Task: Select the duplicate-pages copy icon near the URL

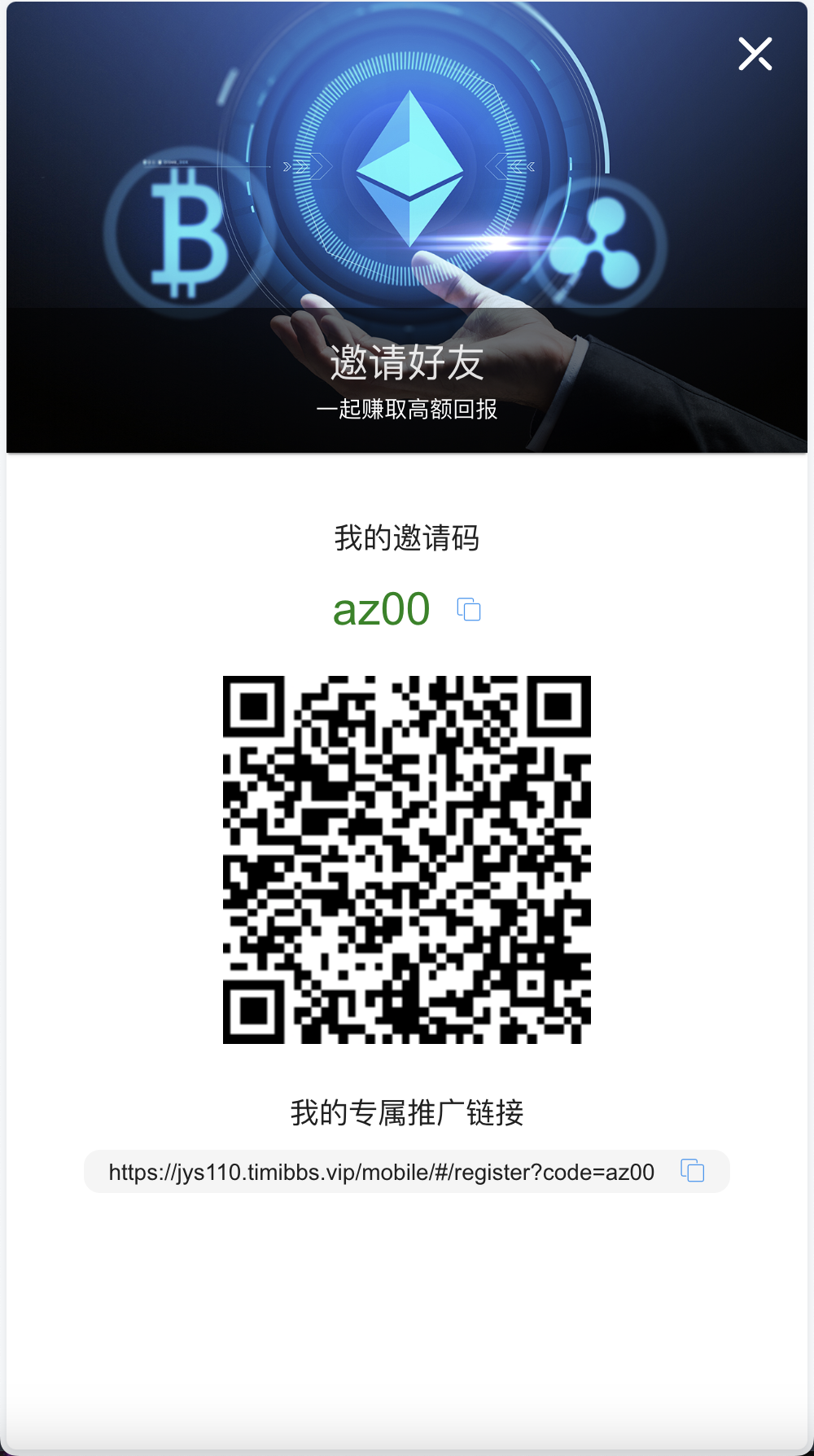Action: pyautogui.click(x=694, y=1172)
